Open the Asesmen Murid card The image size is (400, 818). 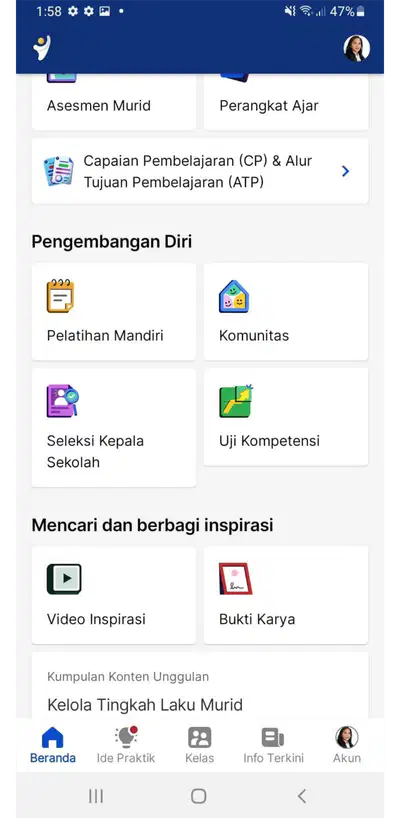[x=114, y=102]
